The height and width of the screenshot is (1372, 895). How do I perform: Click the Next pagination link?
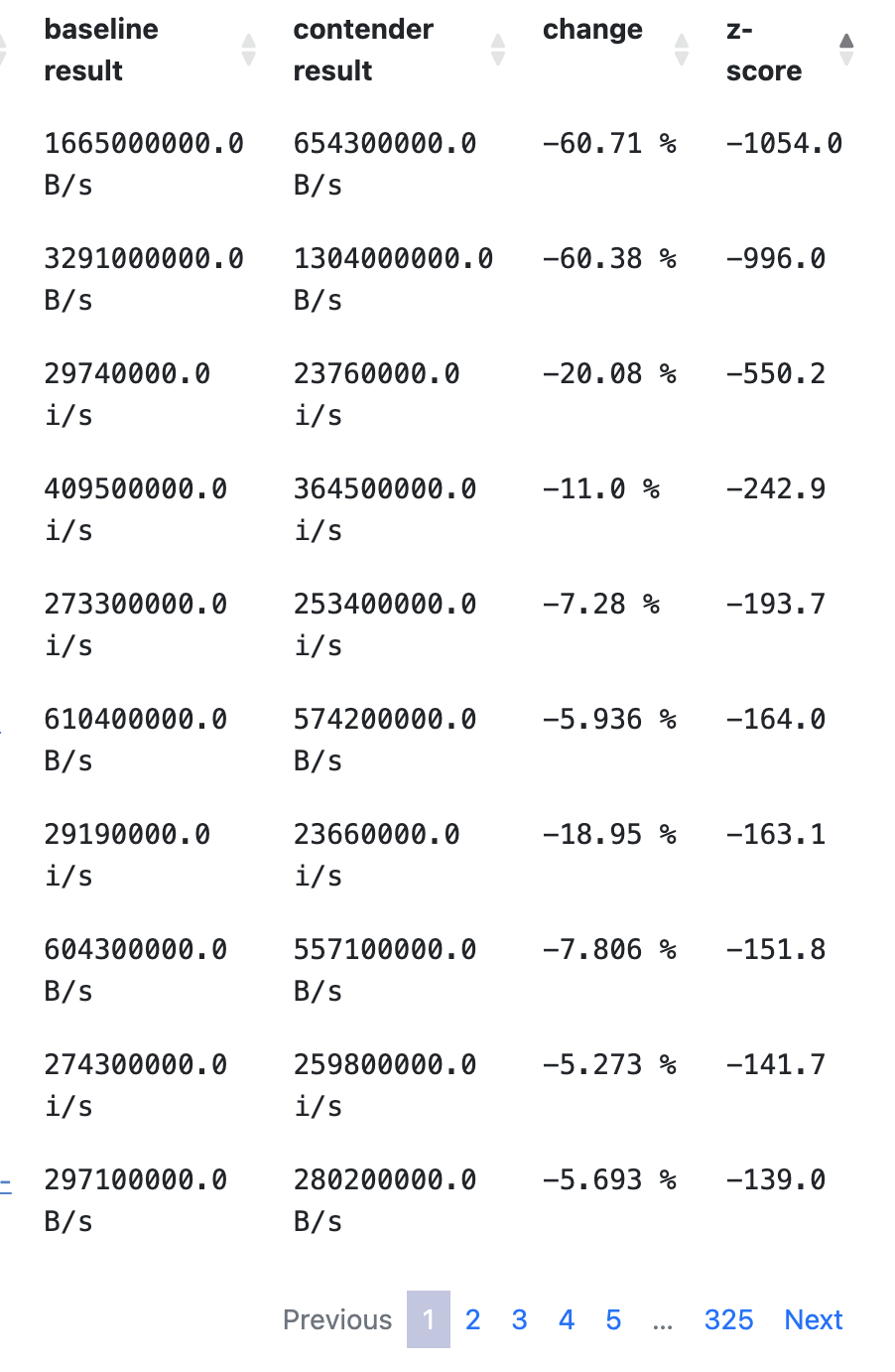point(814,1320)
